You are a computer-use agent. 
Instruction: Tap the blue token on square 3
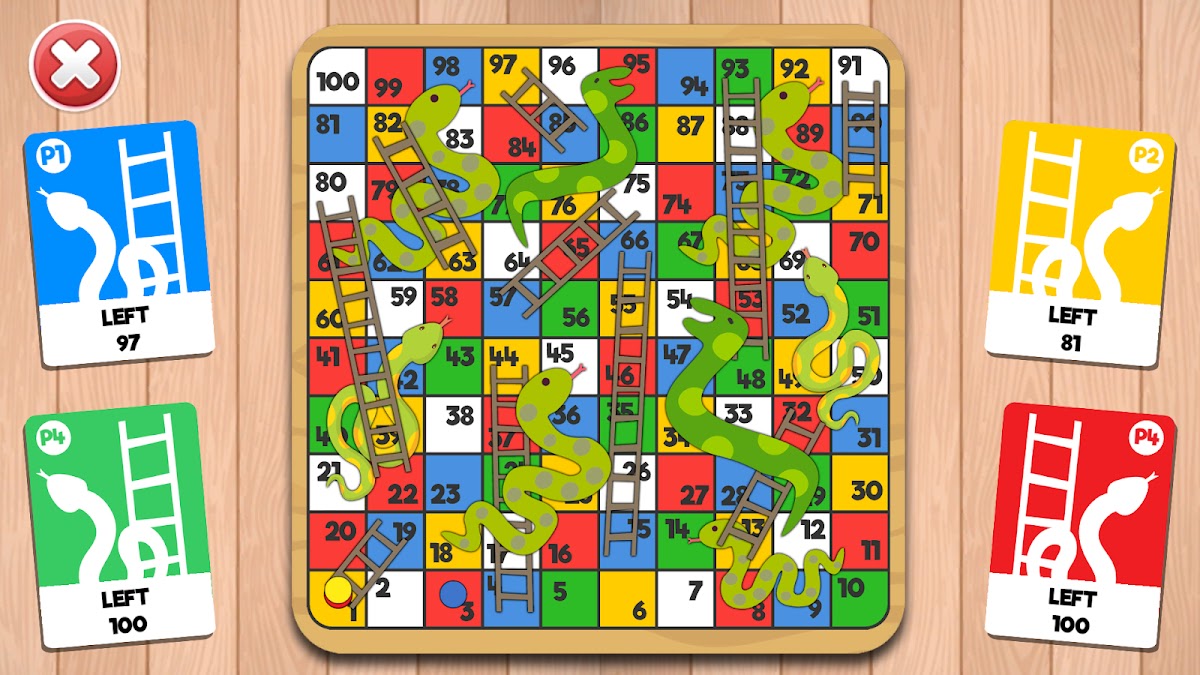coord(454,595)
